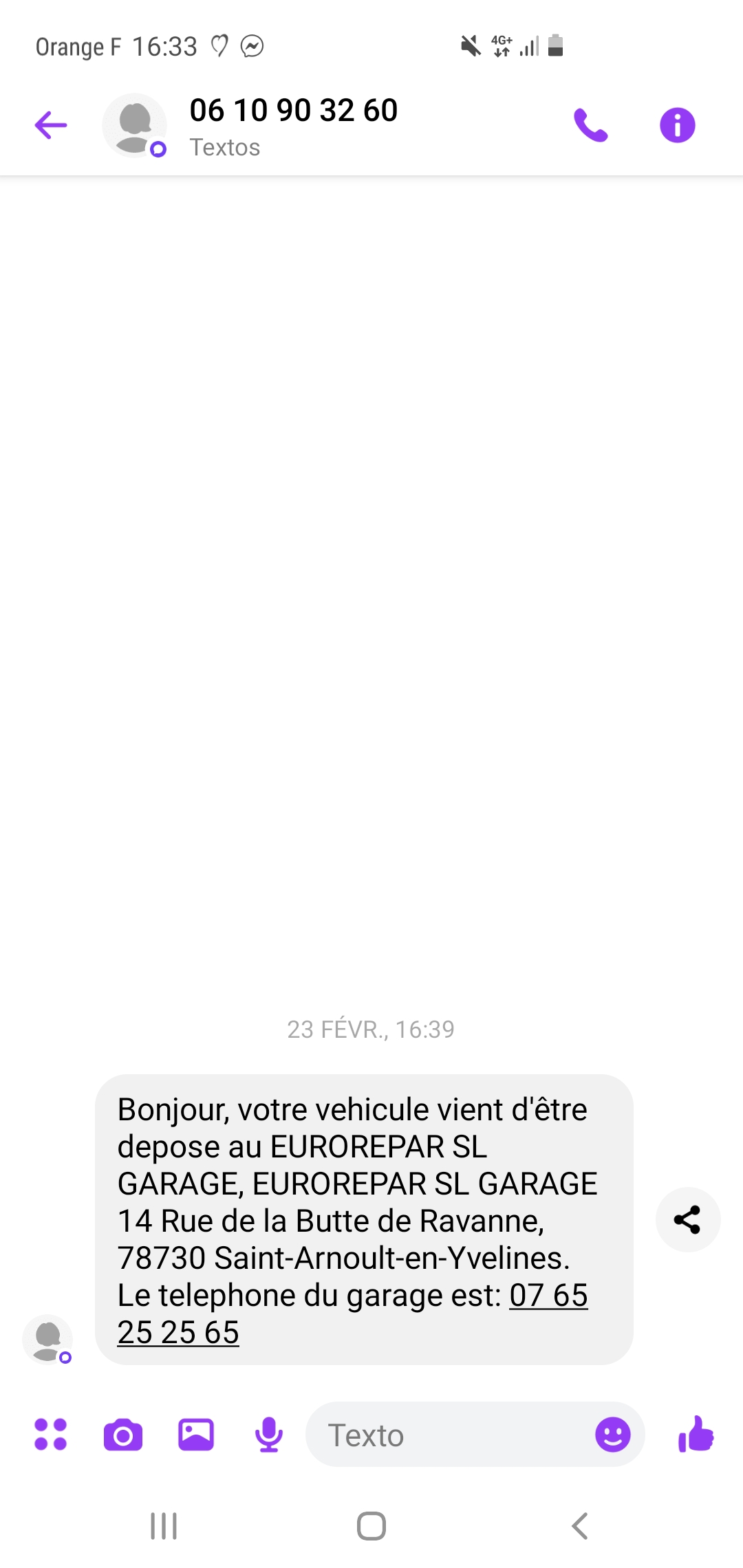Open the contact avatar in the header

(135, 125)
